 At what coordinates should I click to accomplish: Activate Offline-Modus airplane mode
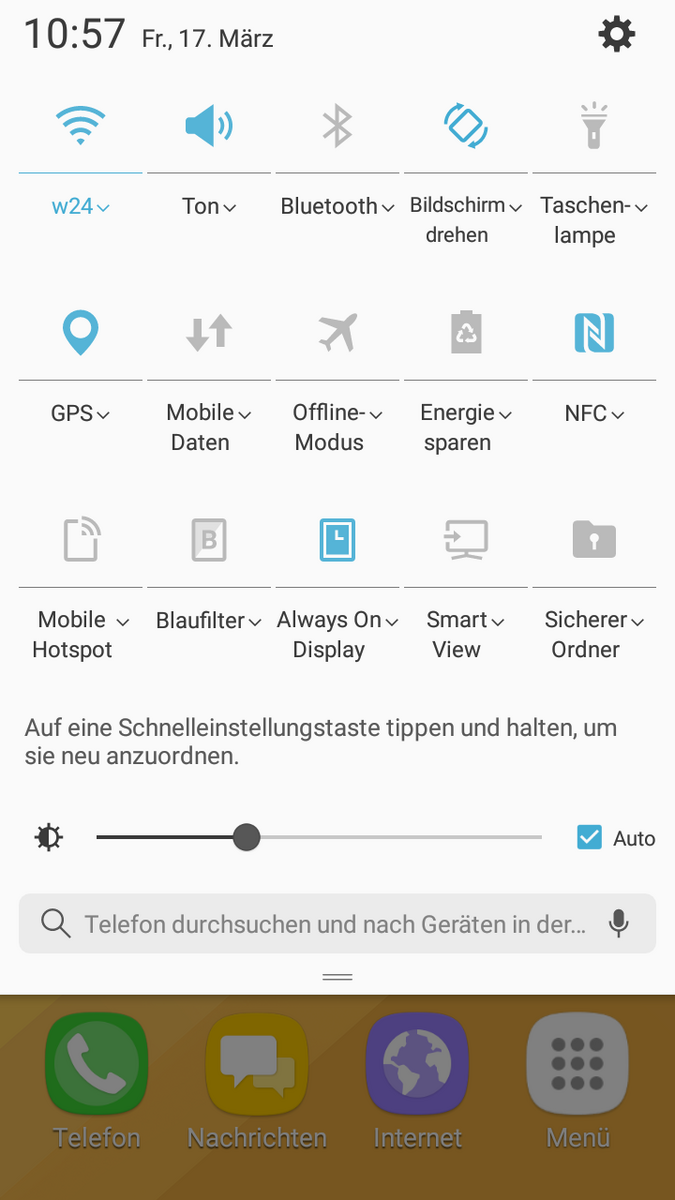[337, 332]
